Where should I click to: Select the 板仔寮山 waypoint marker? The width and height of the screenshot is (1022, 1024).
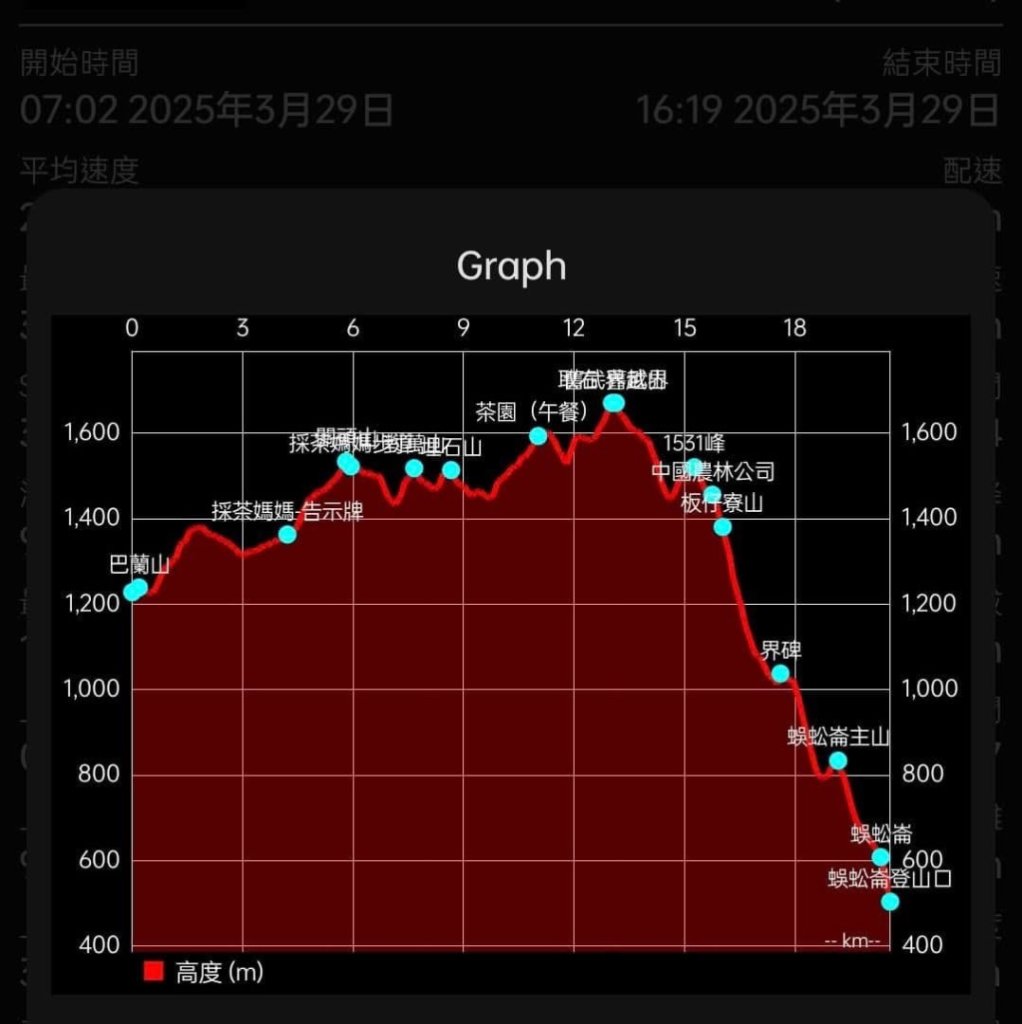pos(722,527)
